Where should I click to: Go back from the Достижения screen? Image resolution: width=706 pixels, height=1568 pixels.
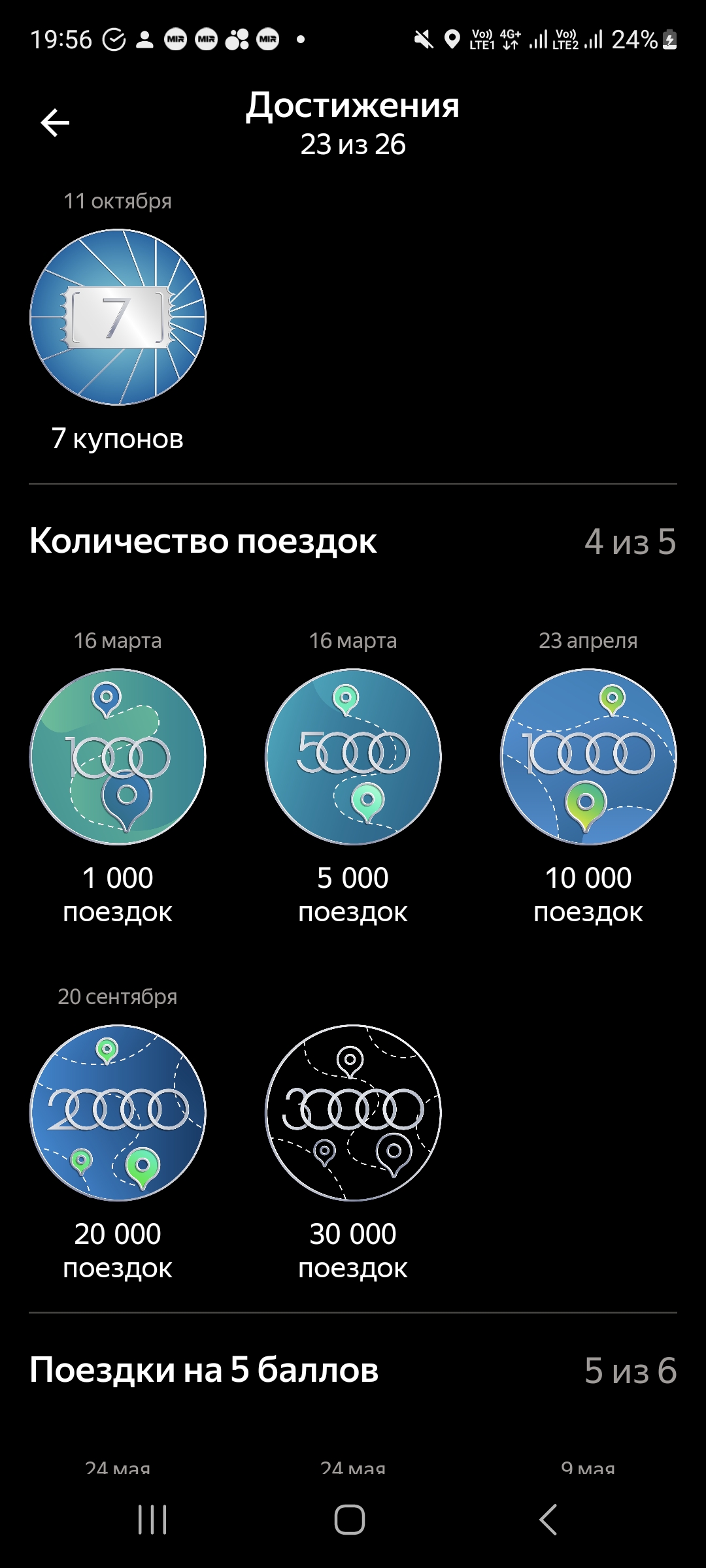pos(55,122)
